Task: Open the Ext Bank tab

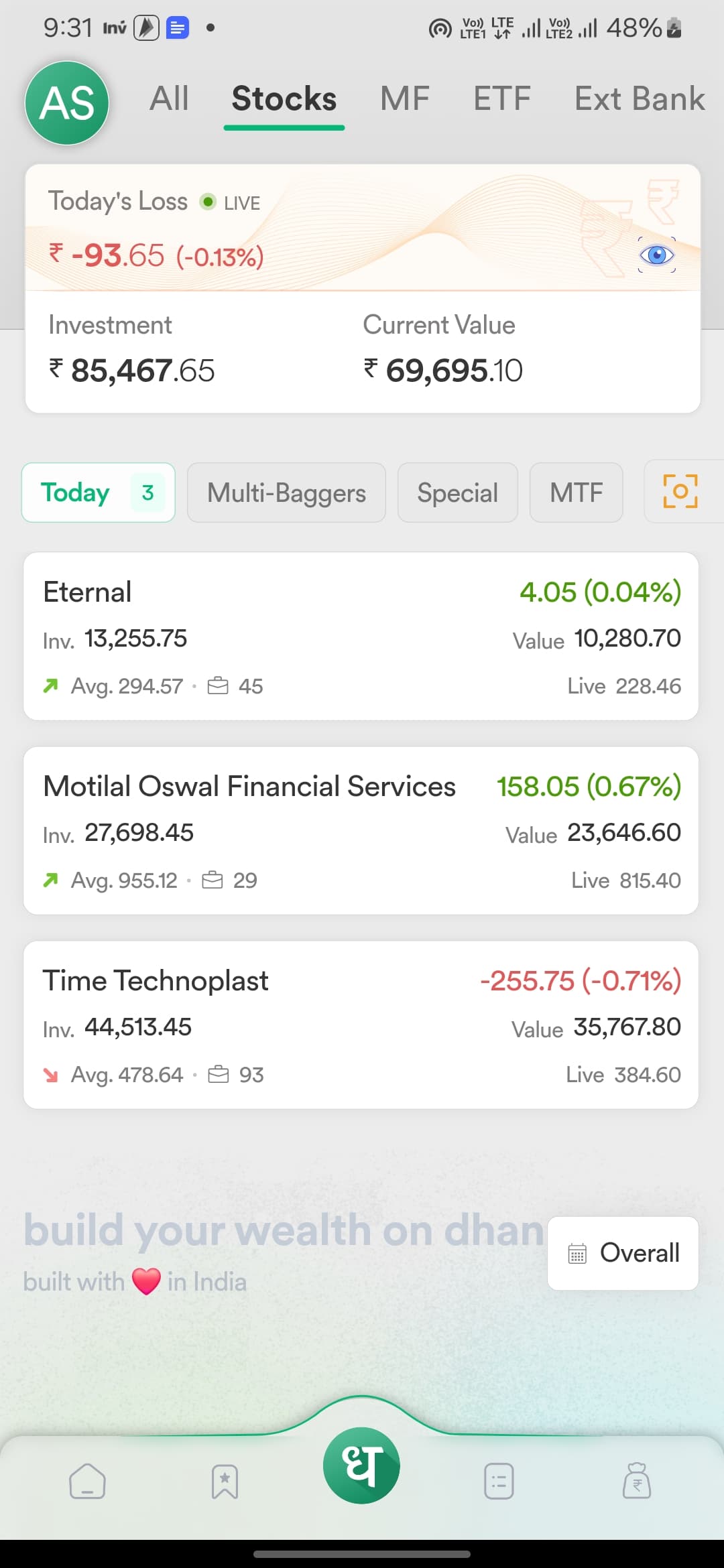Action: point(640,99)
